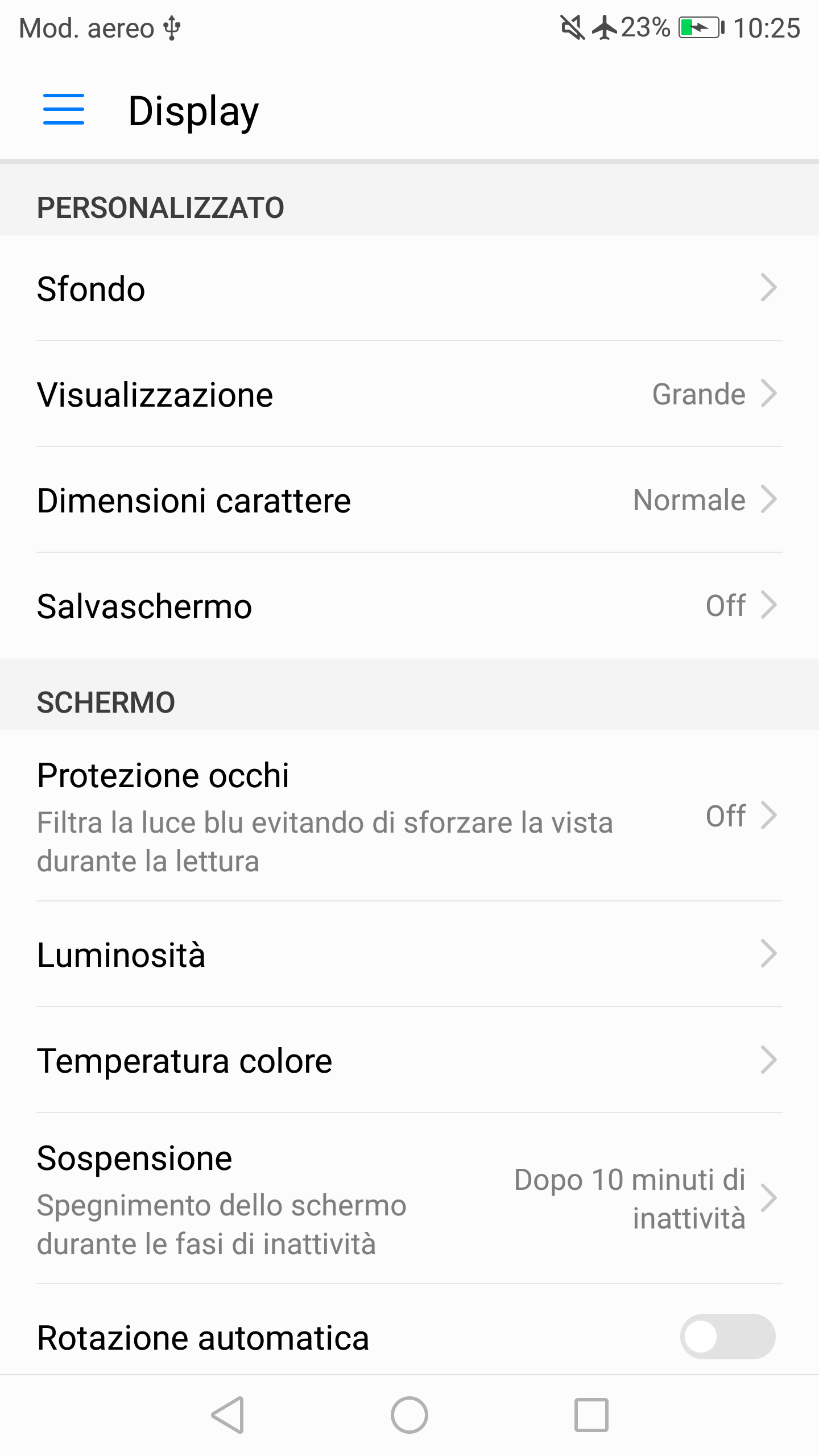Open the Salvaschermo screensaver setting

(408, 606)
